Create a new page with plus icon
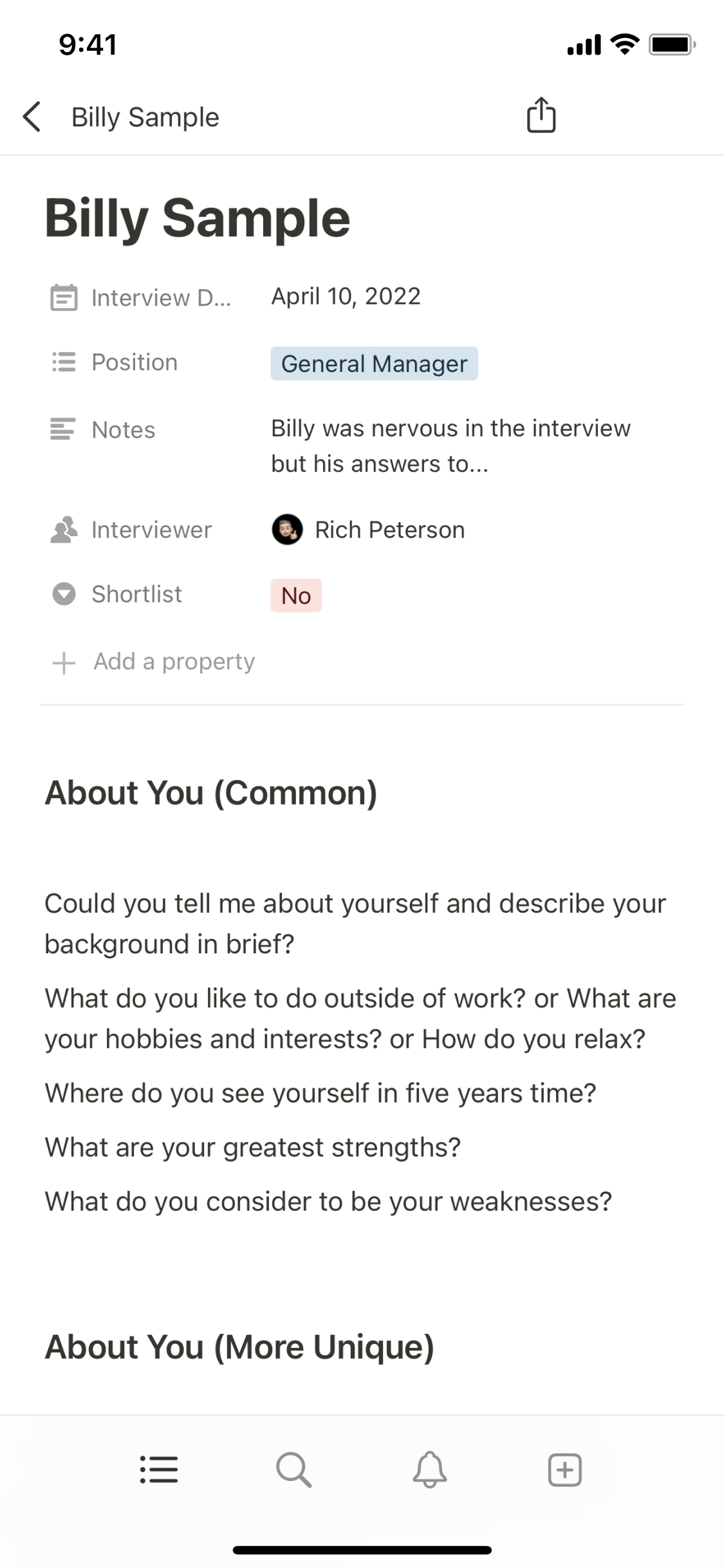This screenshot has width=724, height=1568. 564,1470
